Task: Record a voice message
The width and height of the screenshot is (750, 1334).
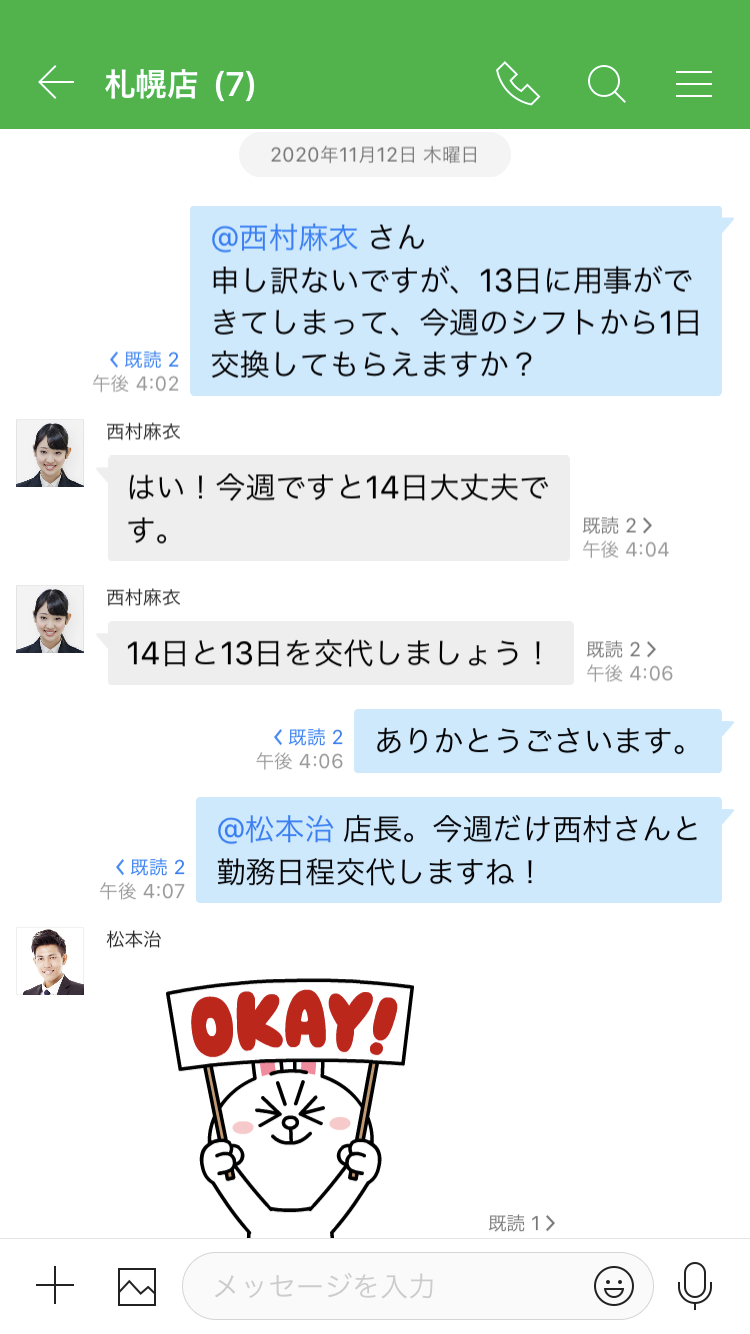Action: point(694,1285)
